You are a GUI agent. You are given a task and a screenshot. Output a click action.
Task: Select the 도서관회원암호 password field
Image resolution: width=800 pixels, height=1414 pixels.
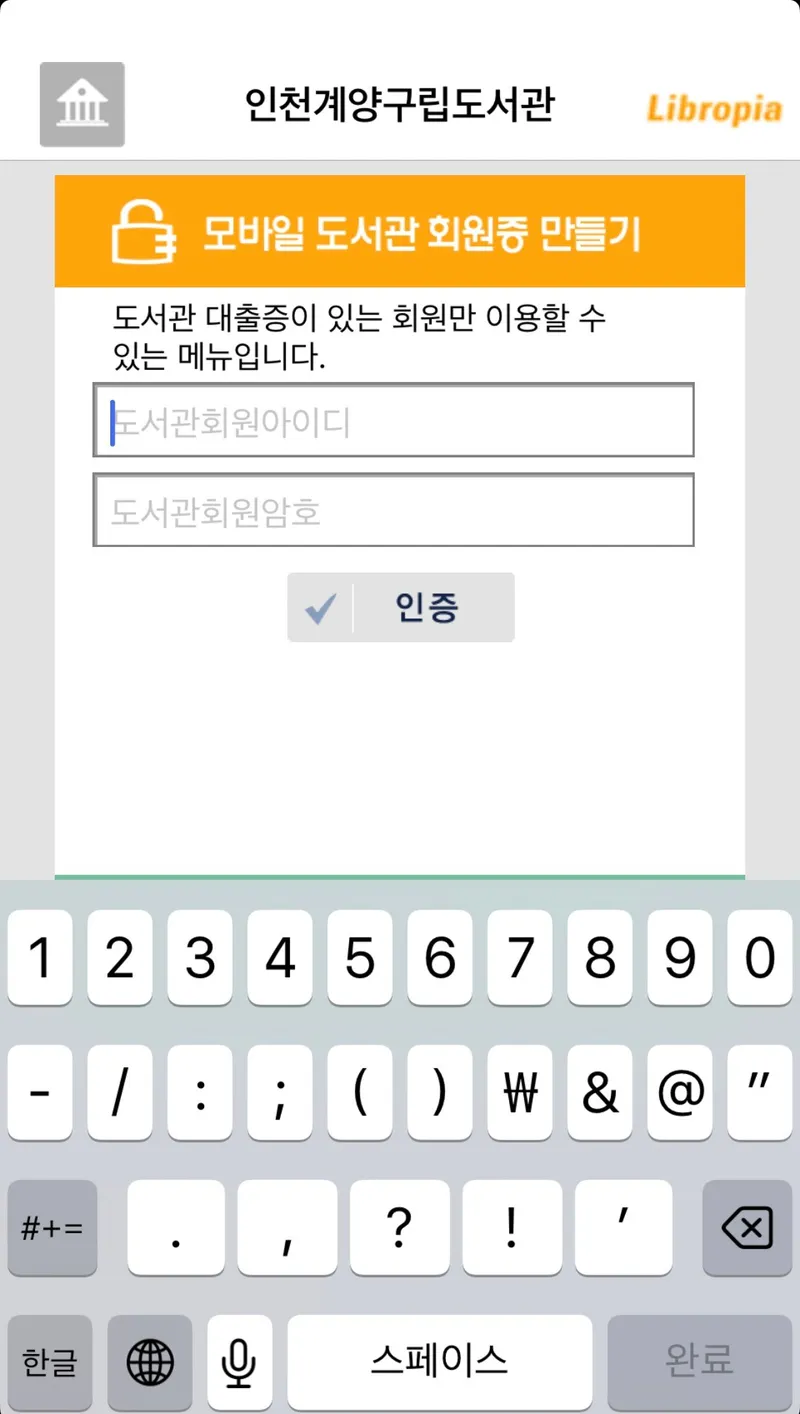(393, 510)
